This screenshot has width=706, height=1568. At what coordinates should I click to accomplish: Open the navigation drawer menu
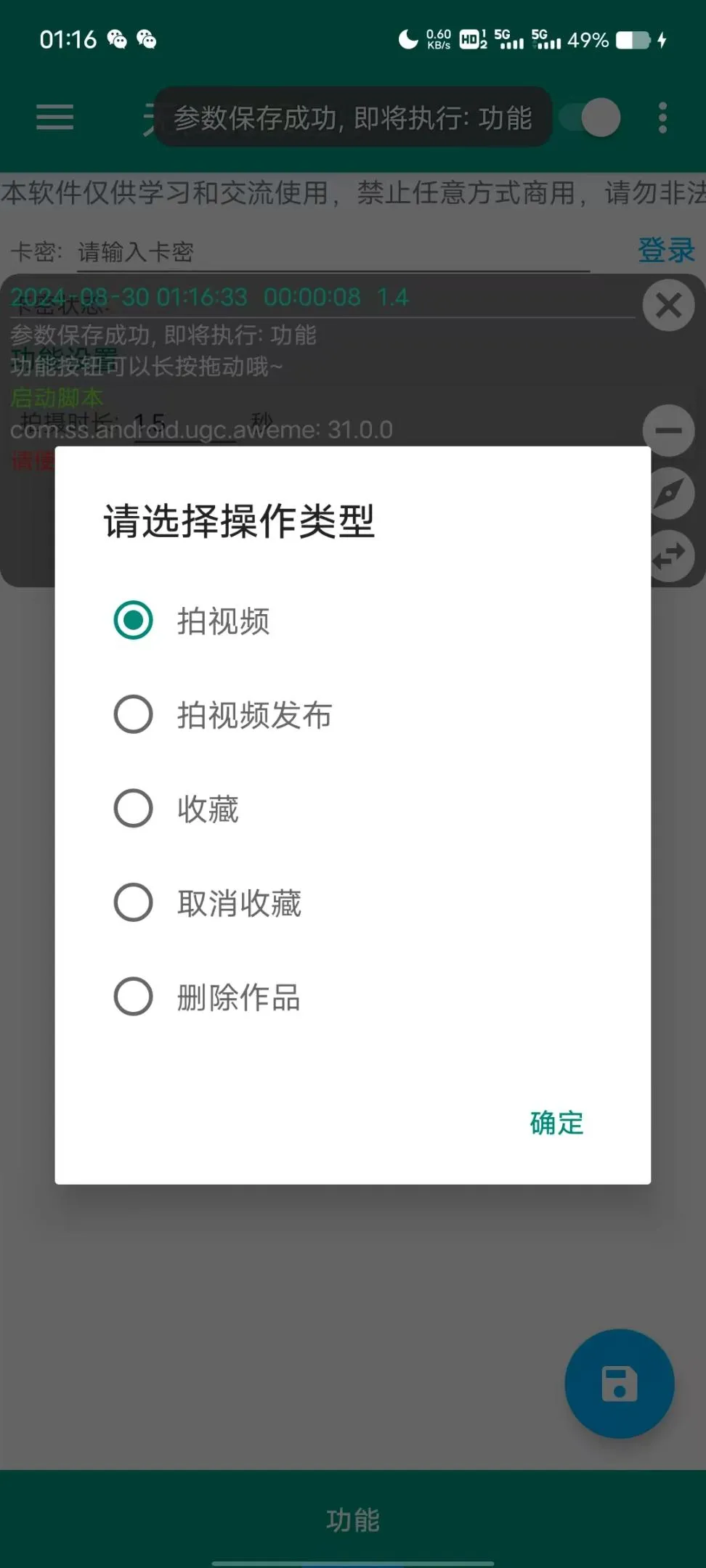[x=54, y=118]
